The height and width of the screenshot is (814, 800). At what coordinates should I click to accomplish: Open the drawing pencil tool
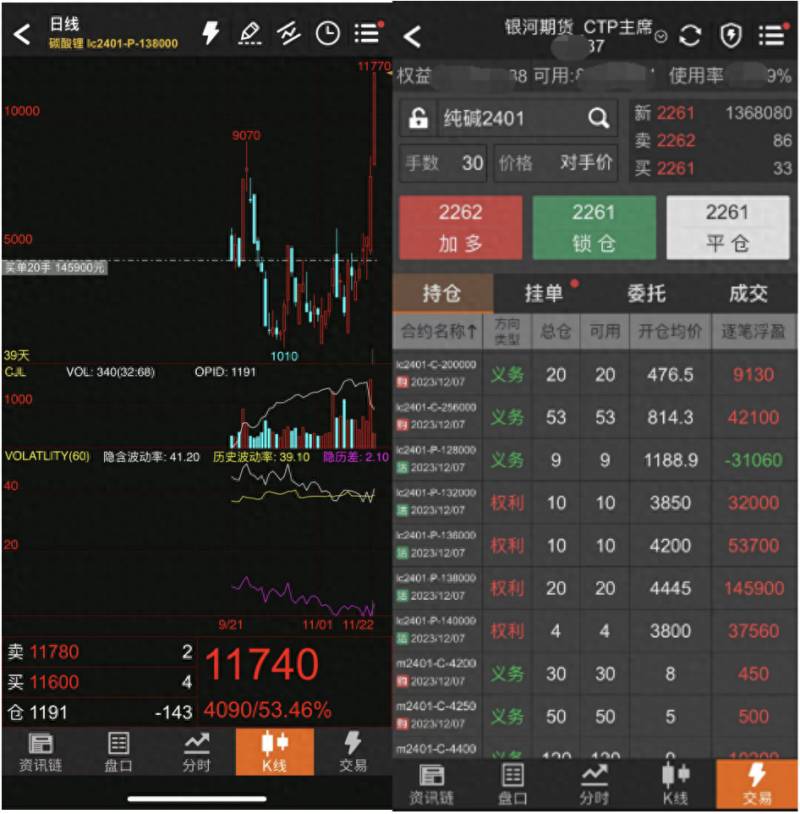click(250, 33)
